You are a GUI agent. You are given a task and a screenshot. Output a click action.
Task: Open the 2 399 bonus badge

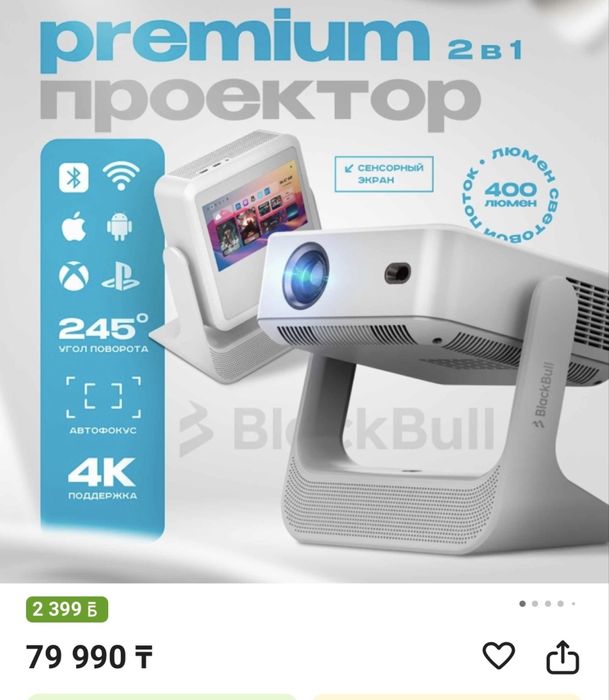(68, 608)
